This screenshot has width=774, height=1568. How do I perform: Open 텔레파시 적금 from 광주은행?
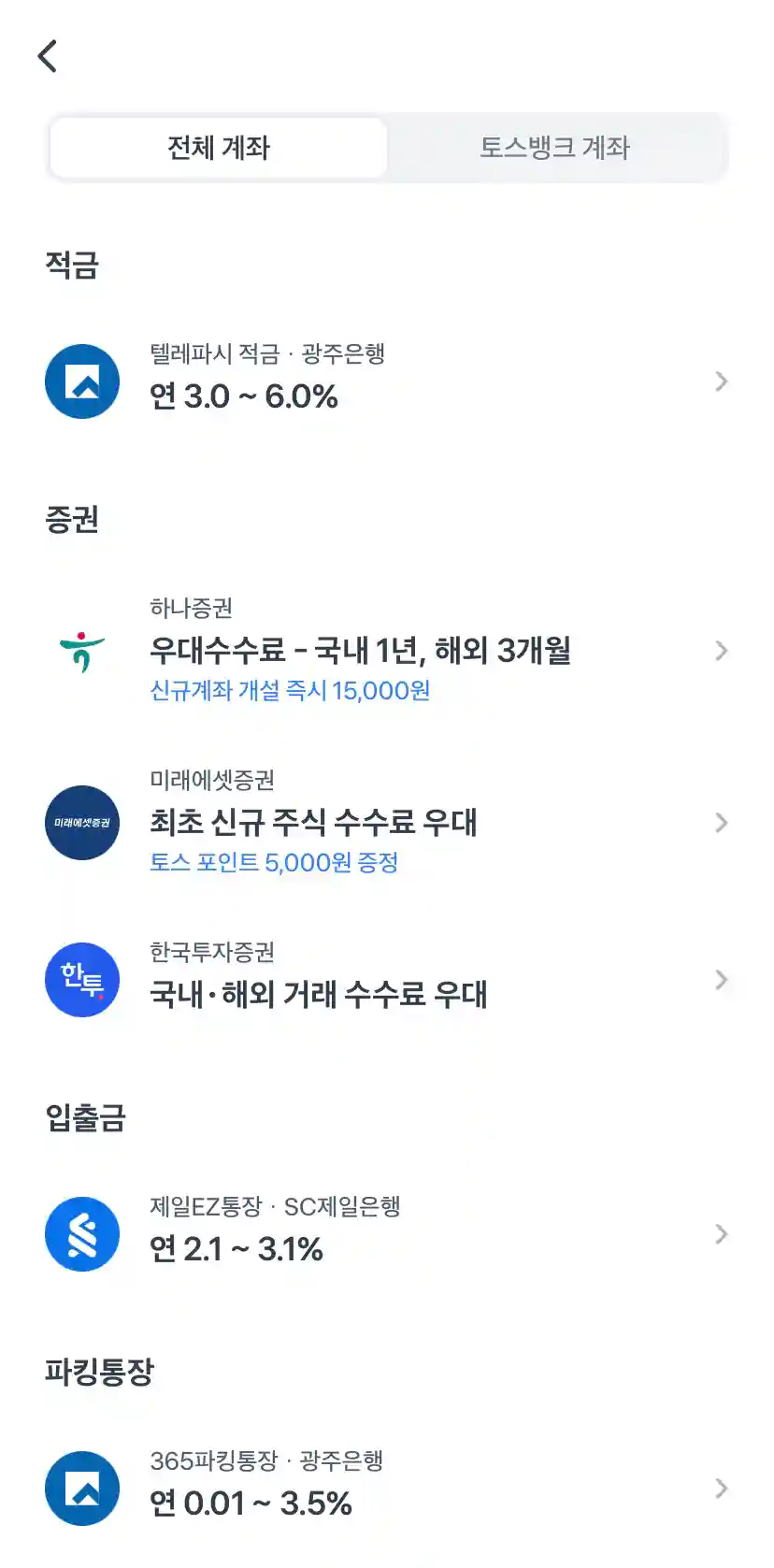387,381
